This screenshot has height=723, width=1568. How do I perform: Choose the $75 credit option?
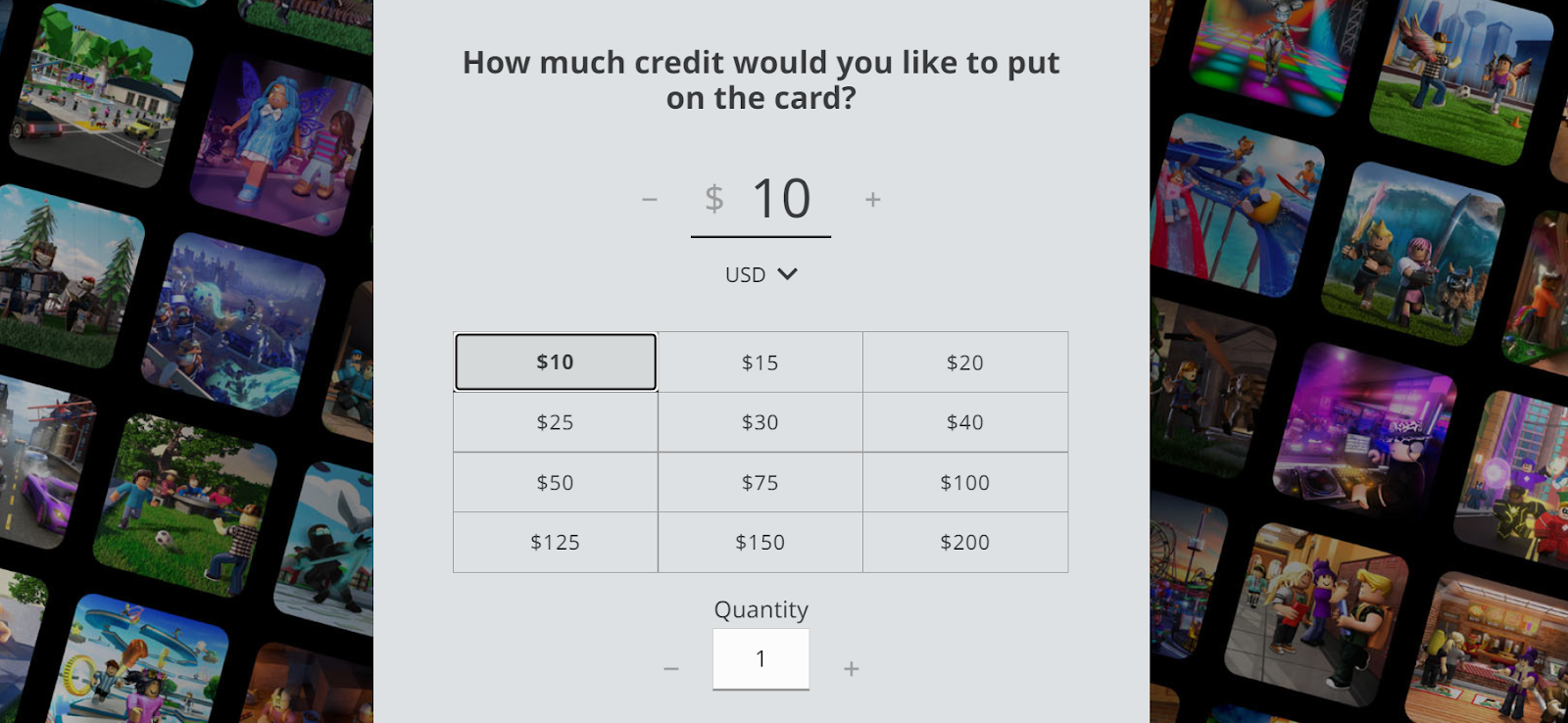click(x=759, y=483)
